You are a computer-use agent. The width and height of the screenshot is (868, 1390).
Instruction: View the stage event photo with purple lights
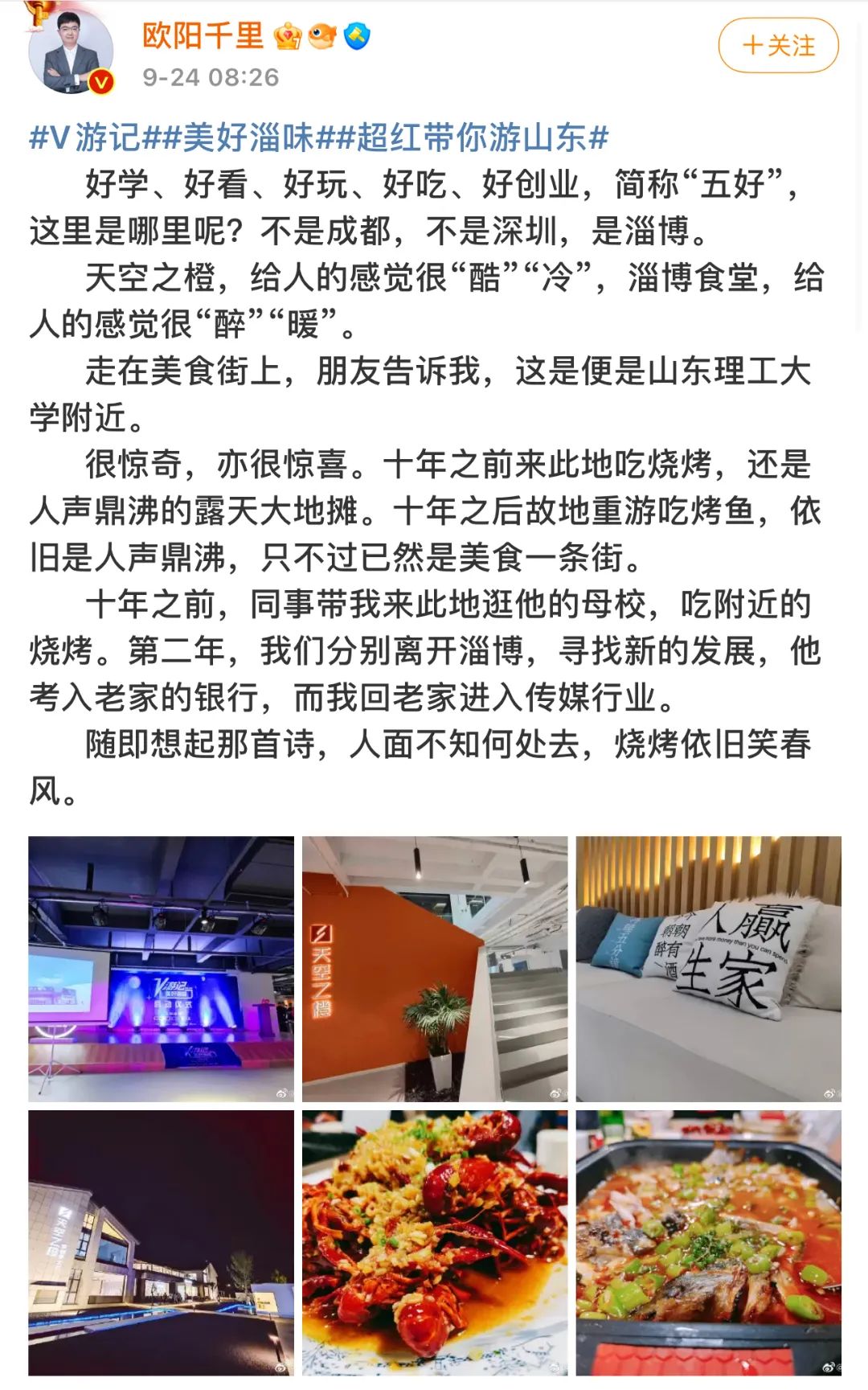(162, 968)
